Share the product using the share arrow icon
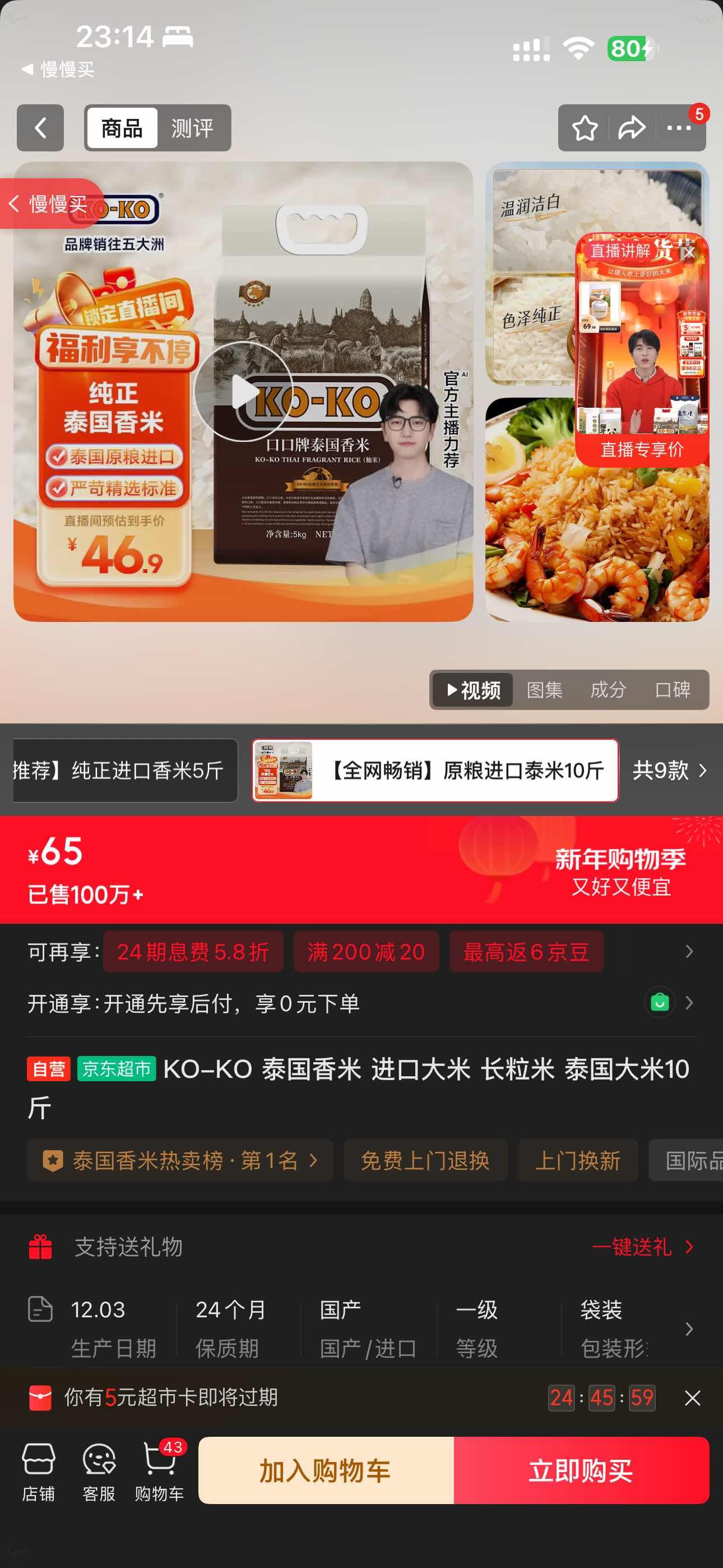 pos(632,128)
